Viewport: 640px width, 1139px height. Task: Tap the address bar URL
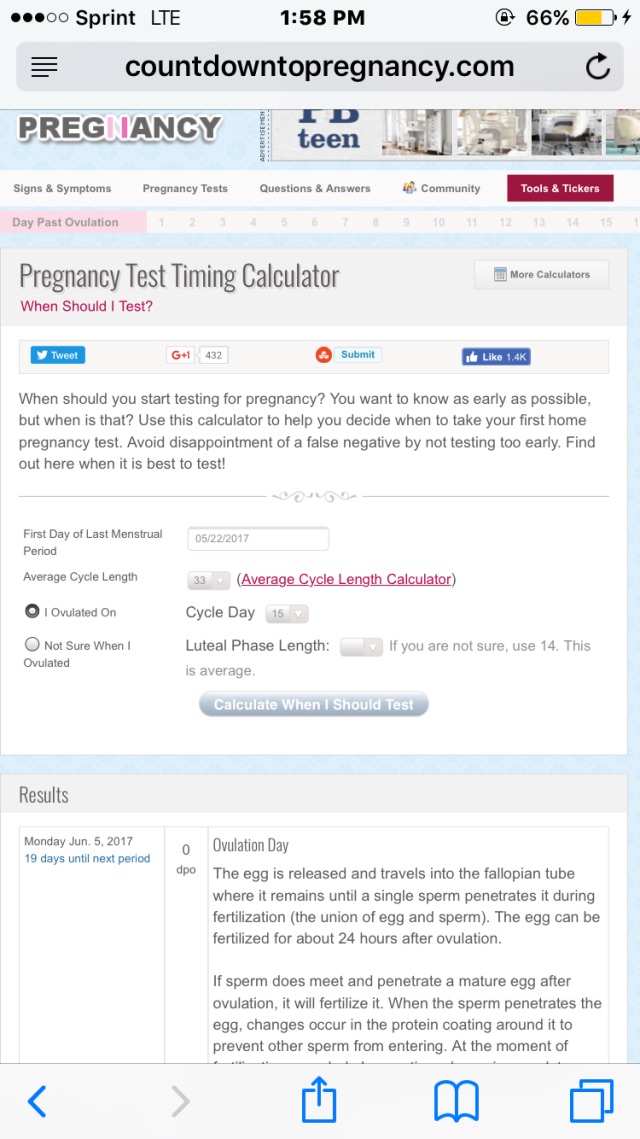coord(319,67)
